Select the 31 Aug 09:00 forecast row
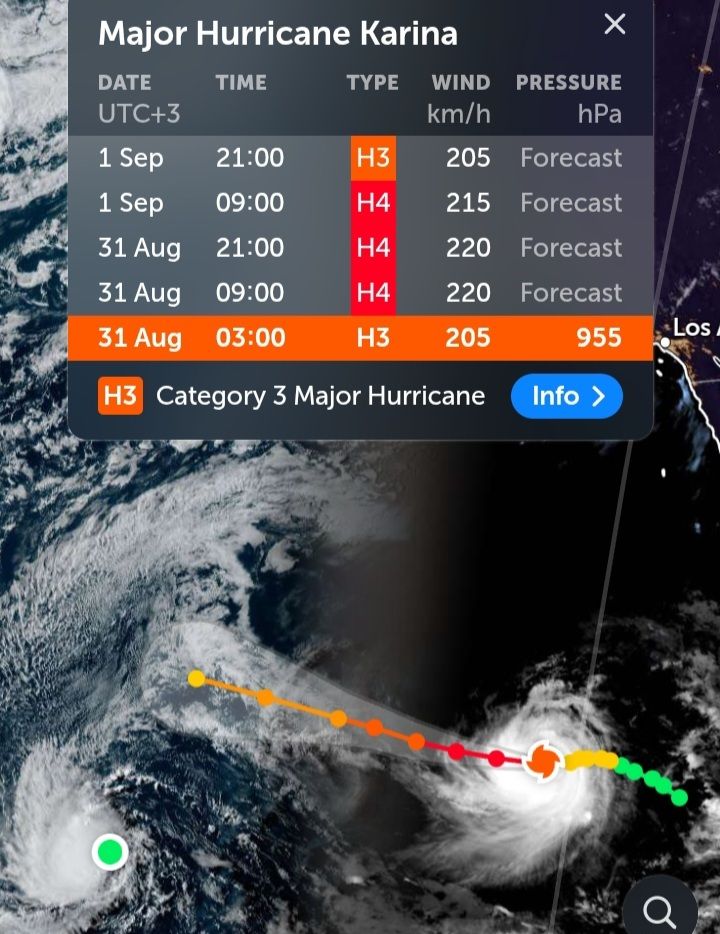 (360, 292)
